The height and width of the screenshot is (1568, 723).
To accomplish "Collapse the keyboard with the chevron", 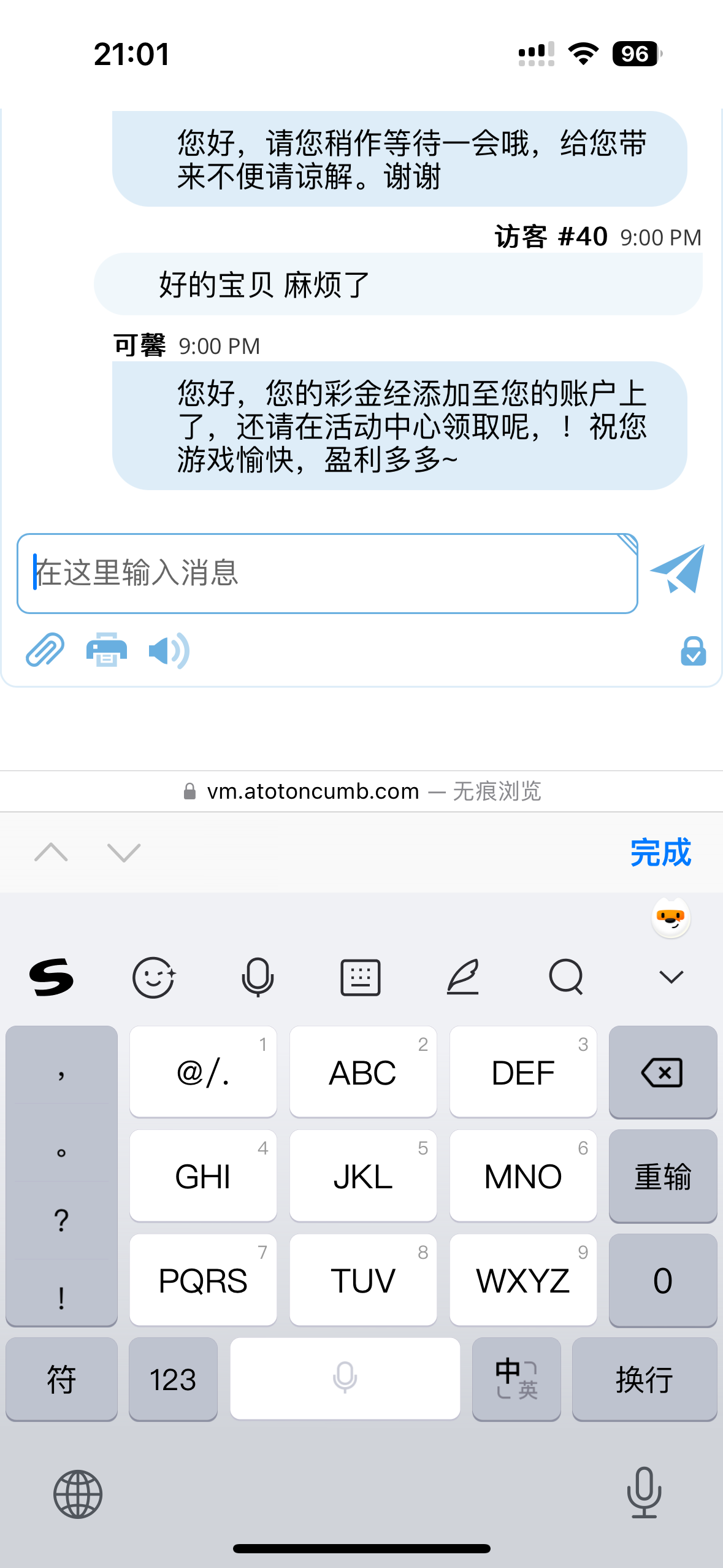I will tap(671, 977).
